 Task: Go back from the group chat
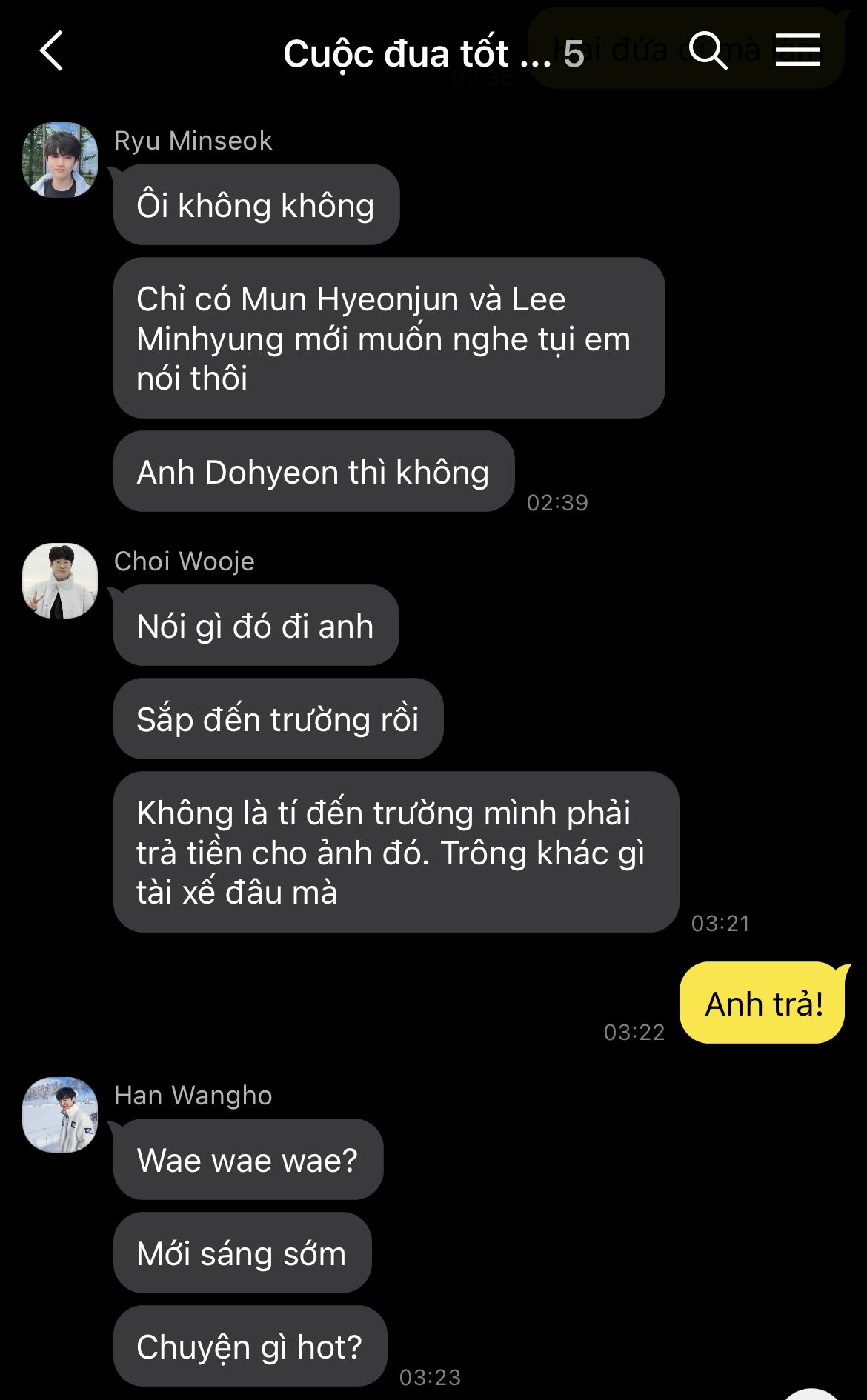(x=51, y=51)
